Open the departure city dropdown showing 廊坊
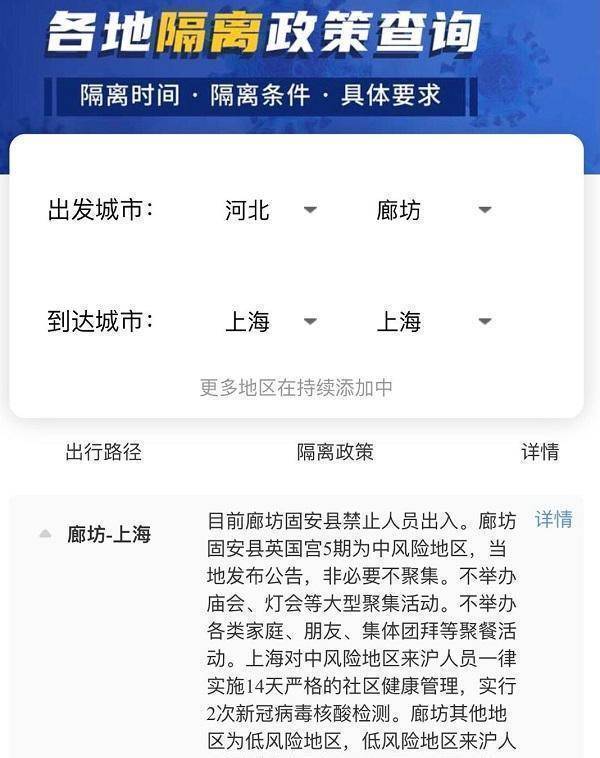 point(434,210)
